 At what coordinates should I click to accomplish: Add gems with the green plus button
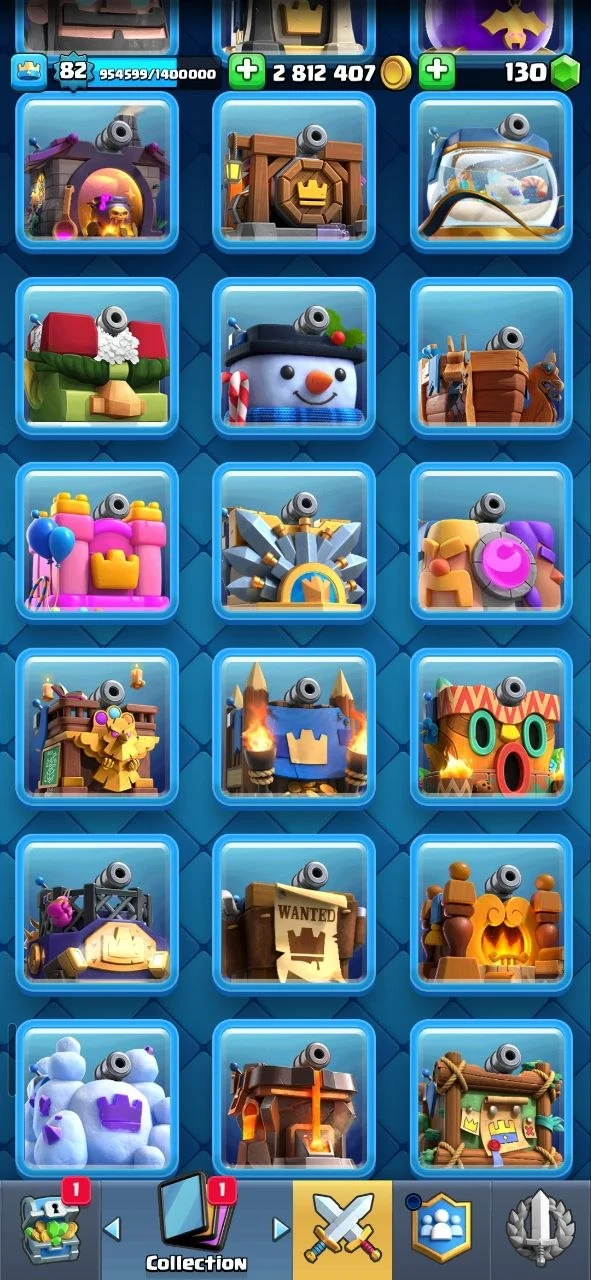[436, 72]
